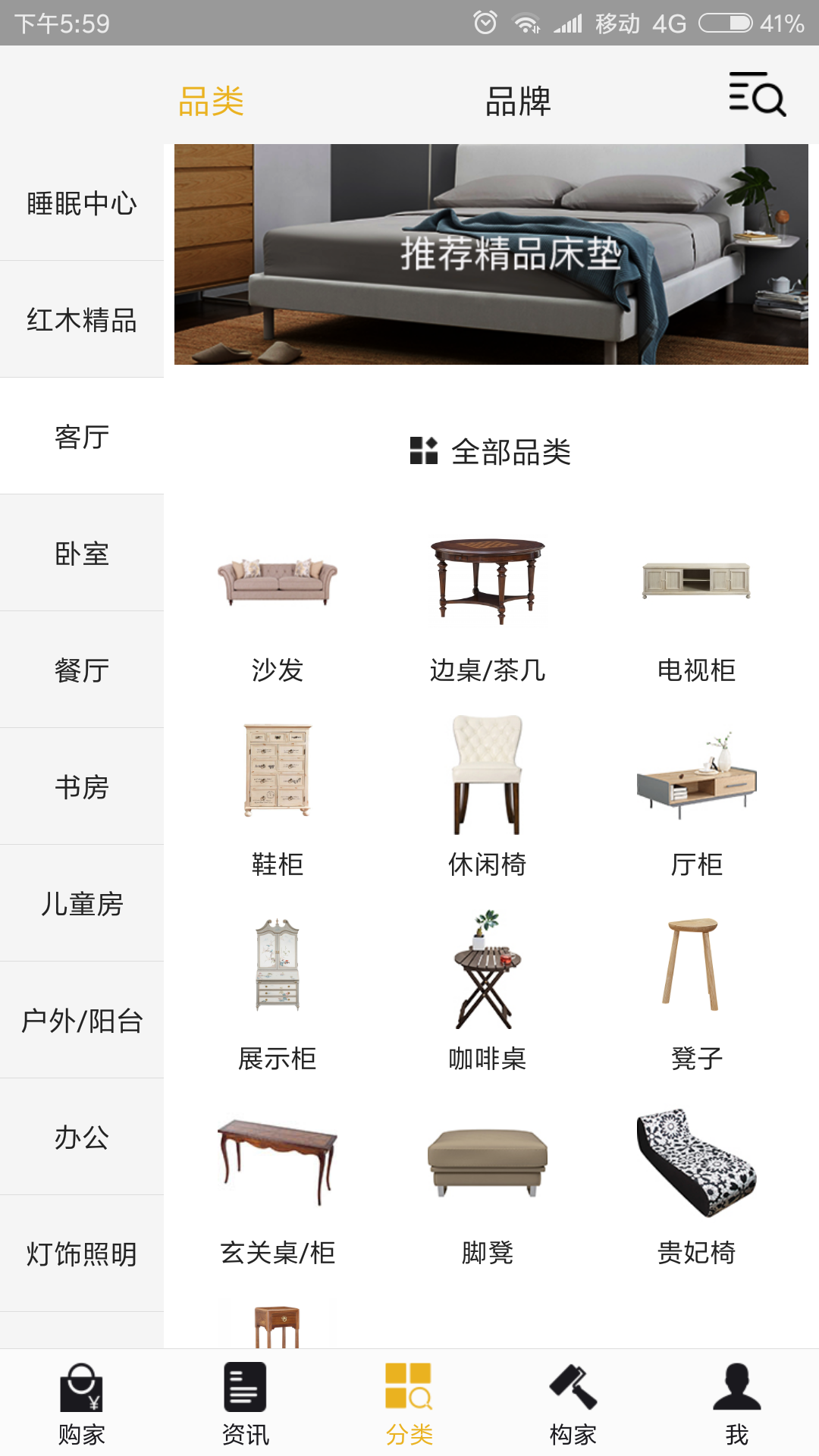Open 户外/阳台 category
819x1456 pixels.
coord(82,1020)
